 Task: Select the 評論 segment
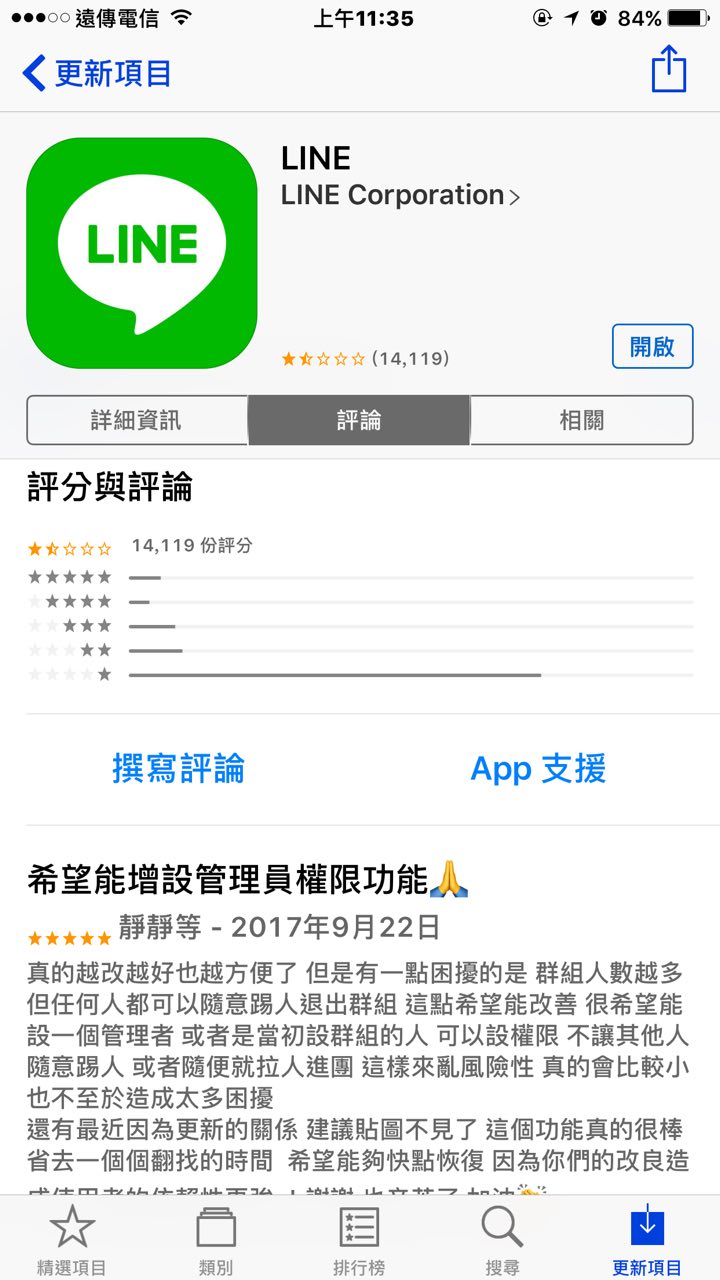tap(359, 420)
